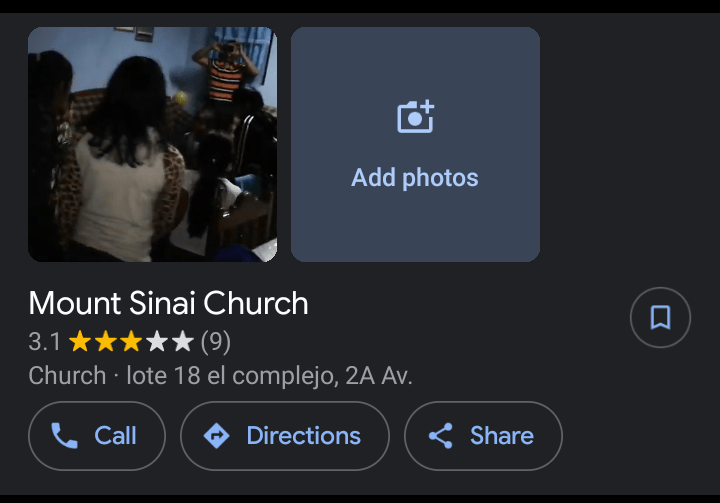View the Mount Sinai Church photo

tap(152, 145)
